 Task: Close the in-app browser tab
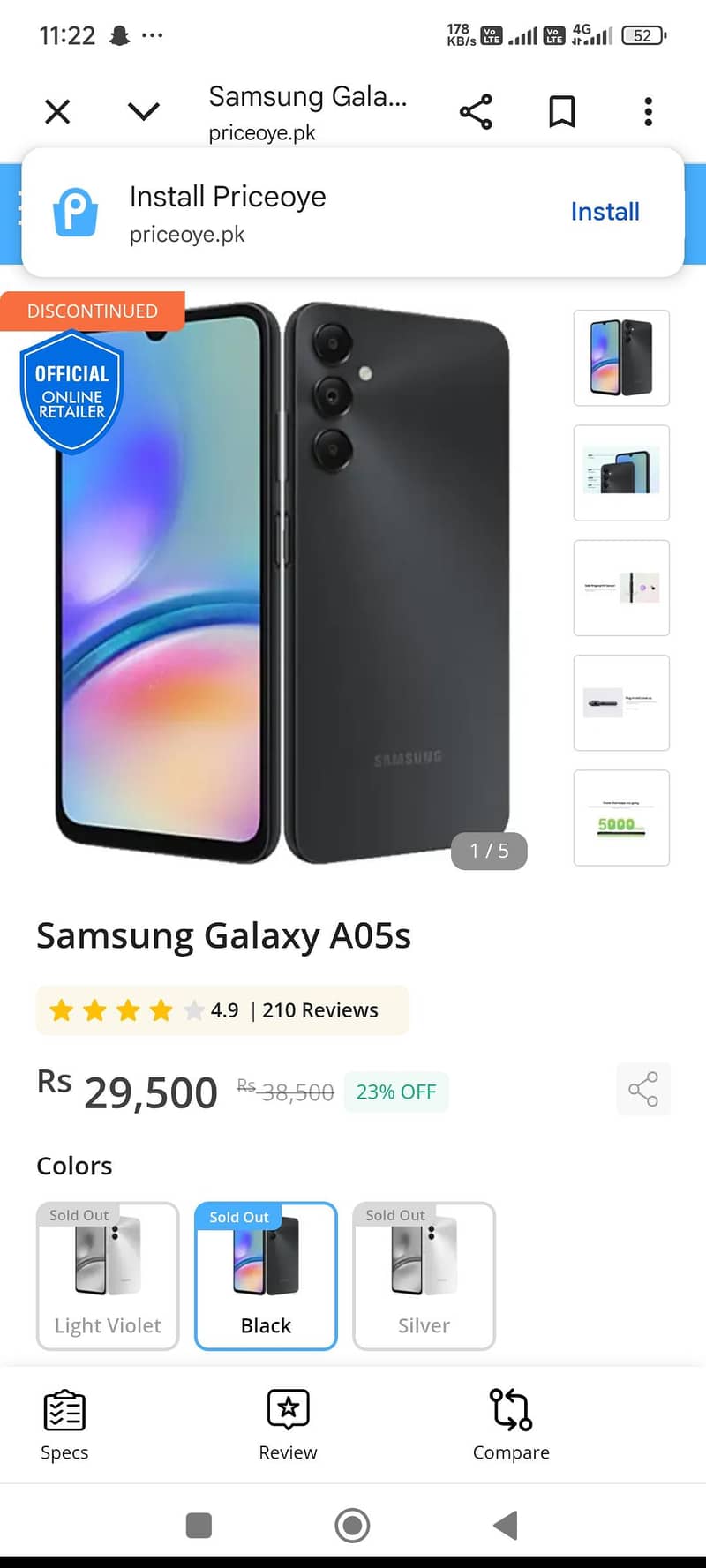[57, 112]
